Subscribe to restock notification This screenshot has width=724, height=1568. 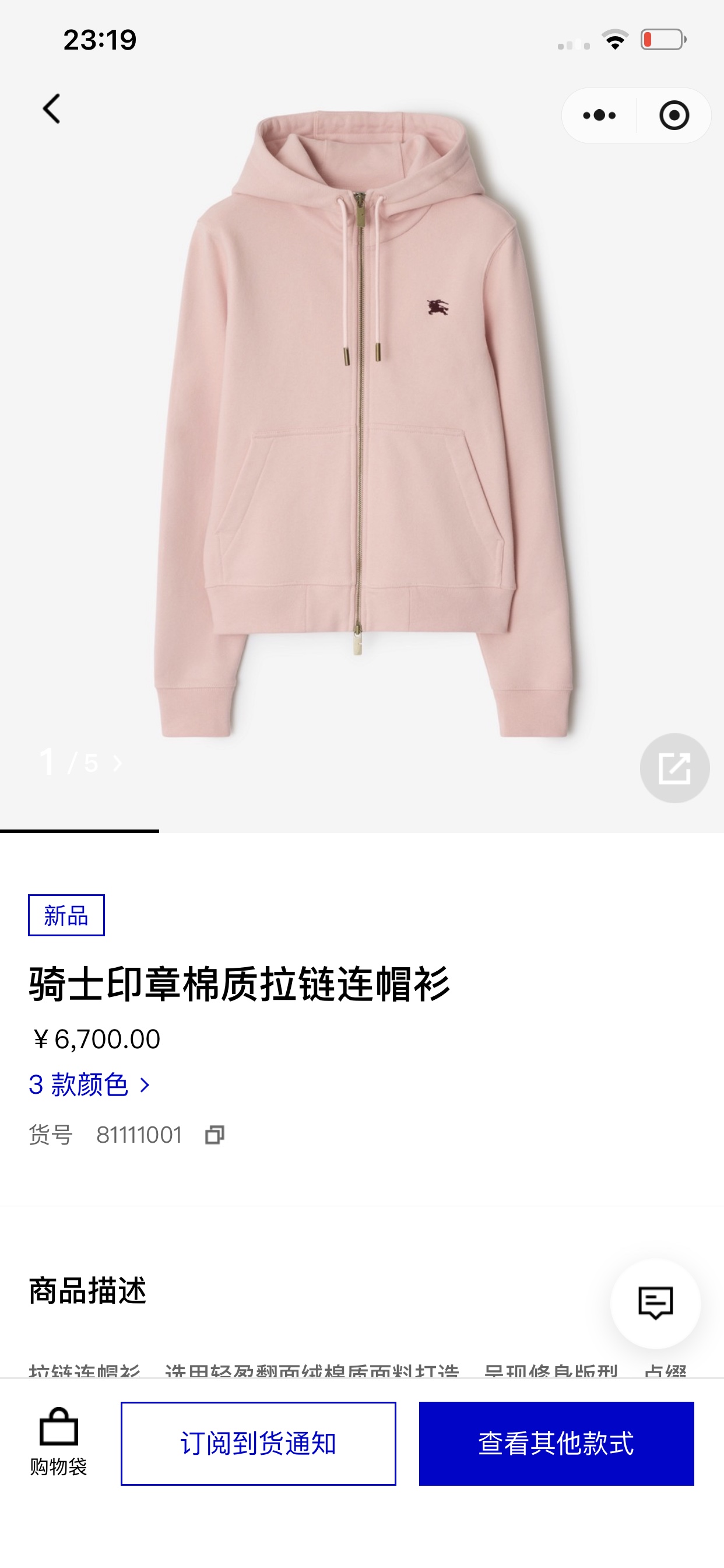(x=258, y=1443)
